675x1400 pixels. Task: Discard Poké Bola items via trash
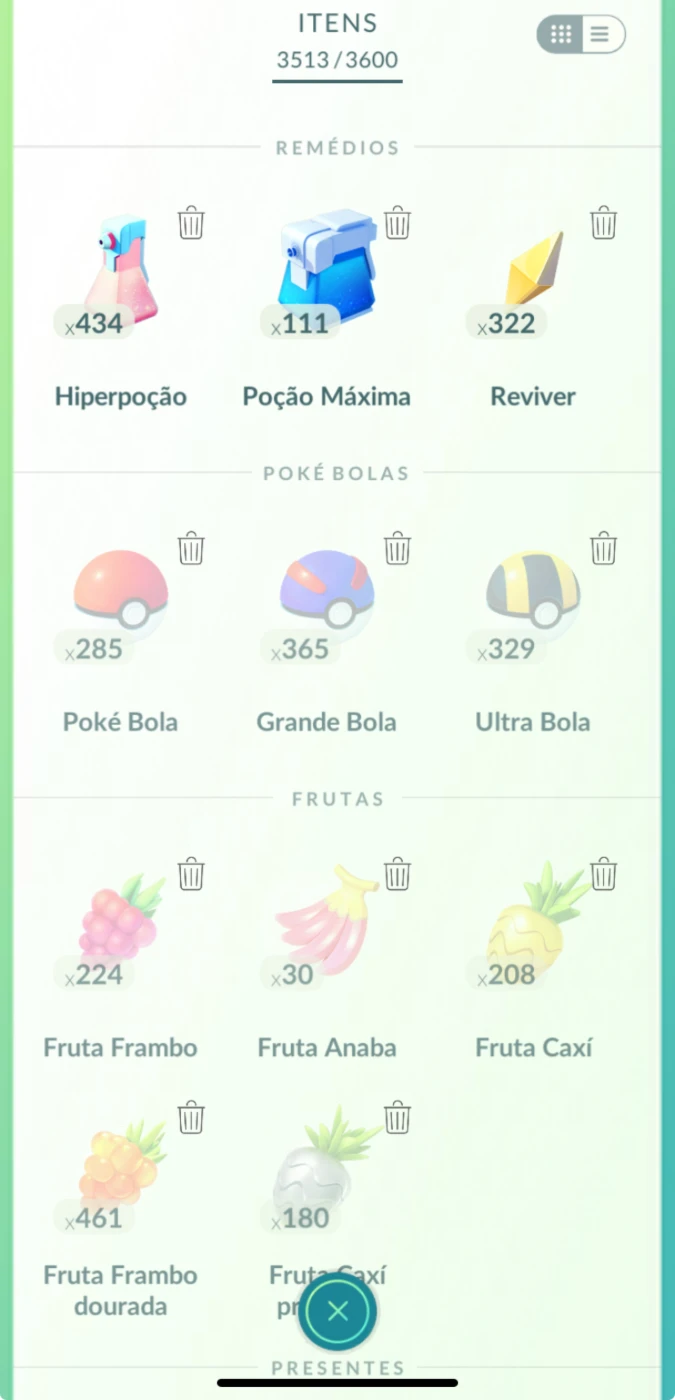191,548
